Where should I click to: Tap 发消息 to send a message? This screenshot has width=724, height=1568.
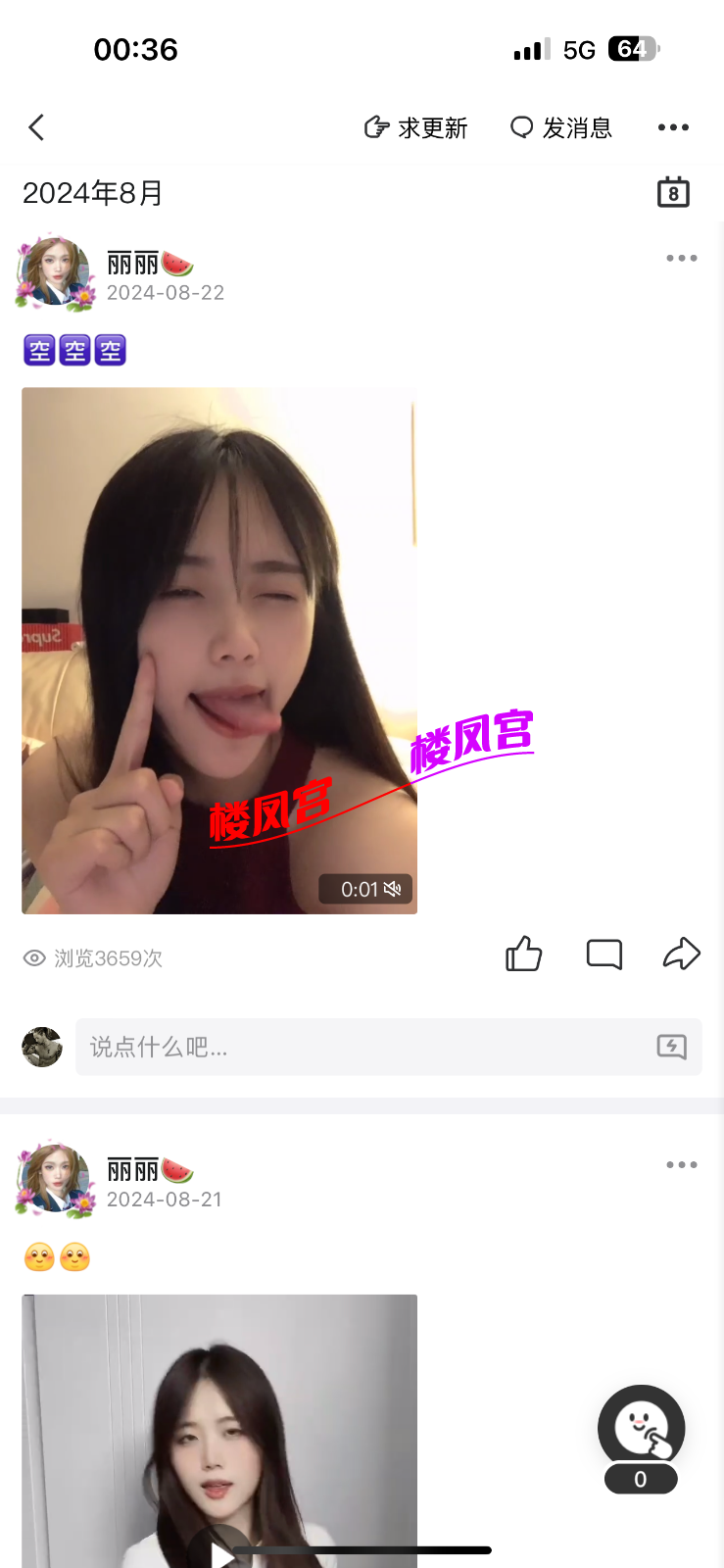click(x=561, y=127)
